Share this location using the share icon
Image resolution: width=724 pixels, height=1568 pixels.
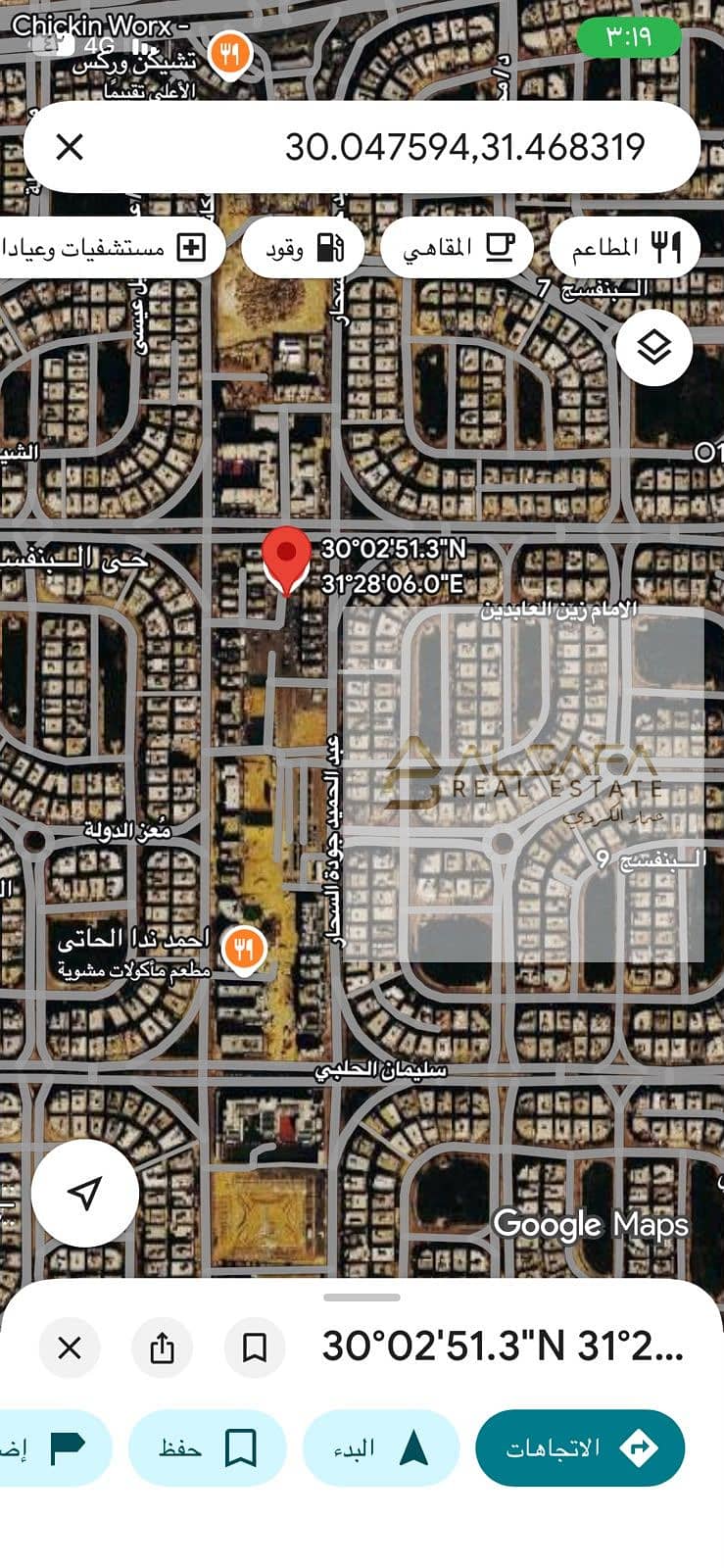point(163,1347)
